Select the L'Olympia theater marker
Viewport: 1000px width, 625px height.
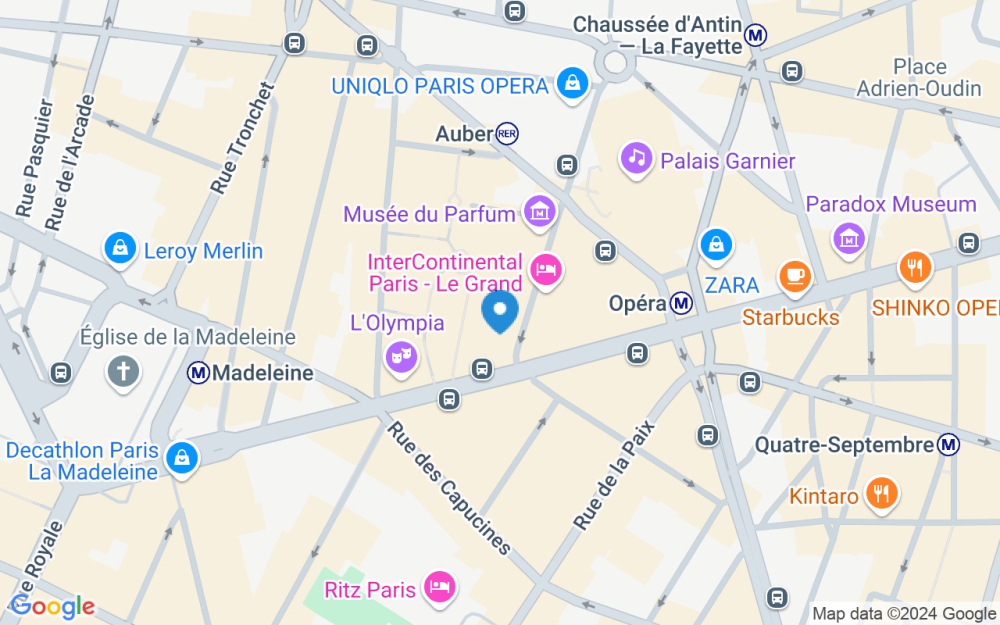coord(401,359)
